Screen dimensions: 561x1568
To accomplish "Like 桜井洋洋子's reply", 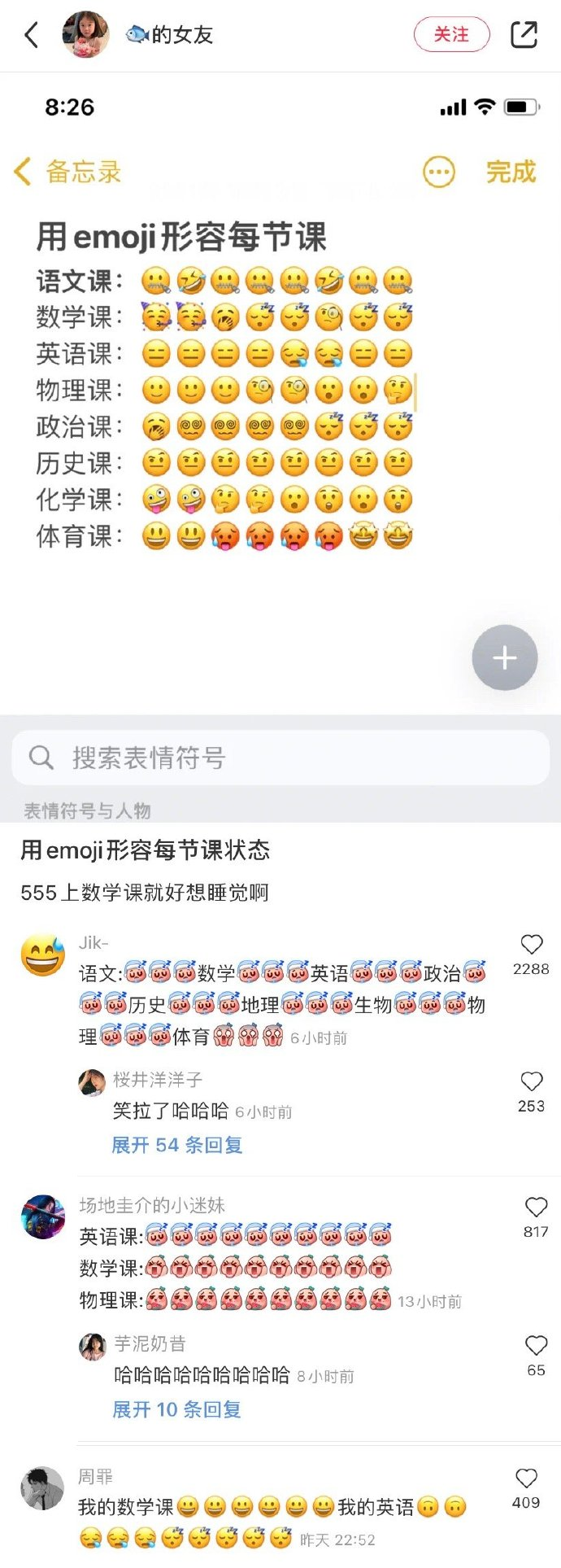I will coord(531,1082).
